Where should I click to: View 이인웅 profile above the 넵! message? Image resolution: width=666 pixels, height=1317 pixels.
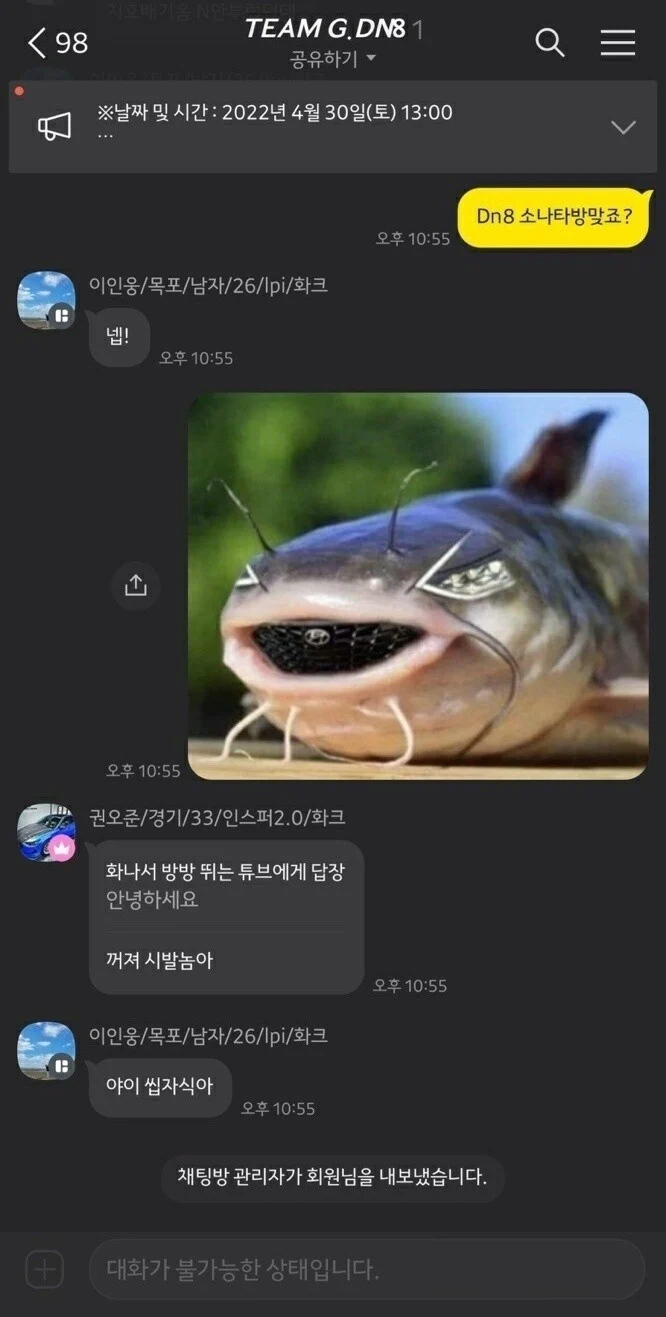click(46, 300)
